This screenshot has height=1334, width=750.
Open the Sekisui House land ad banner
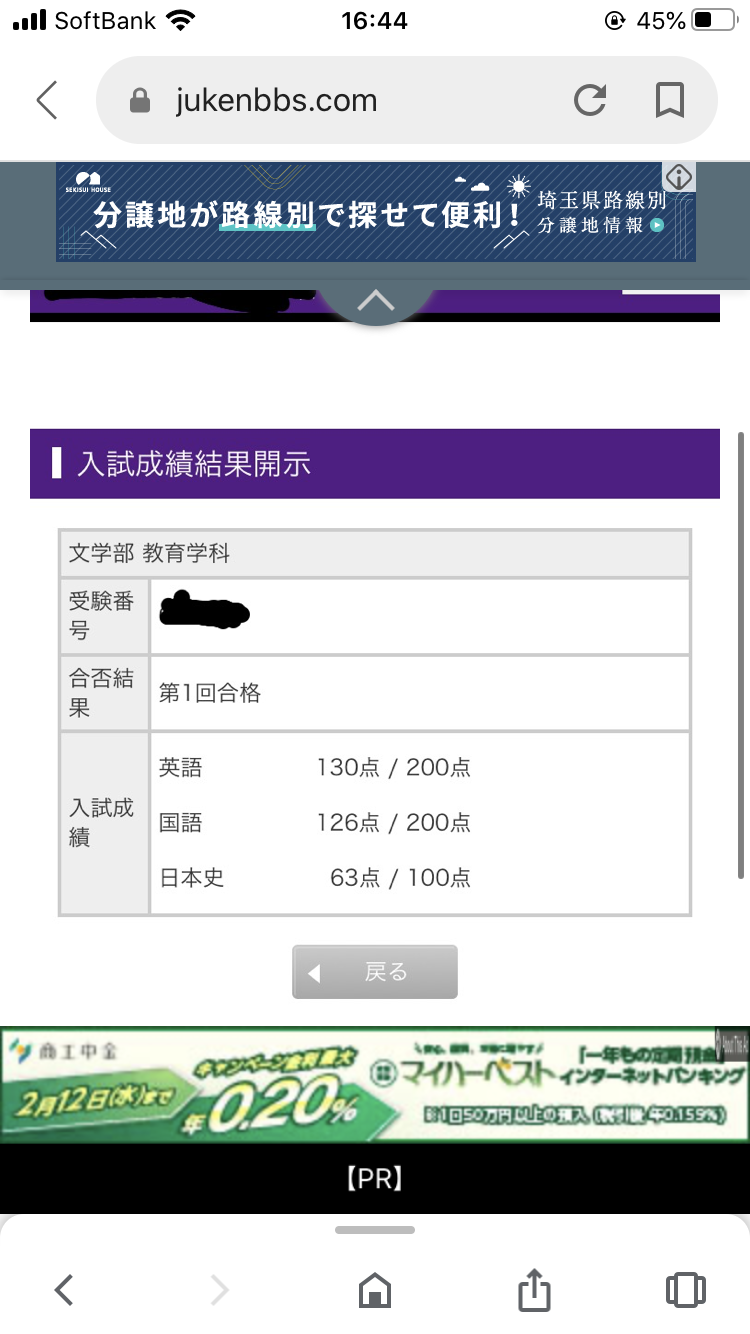(x=360, y=212)
